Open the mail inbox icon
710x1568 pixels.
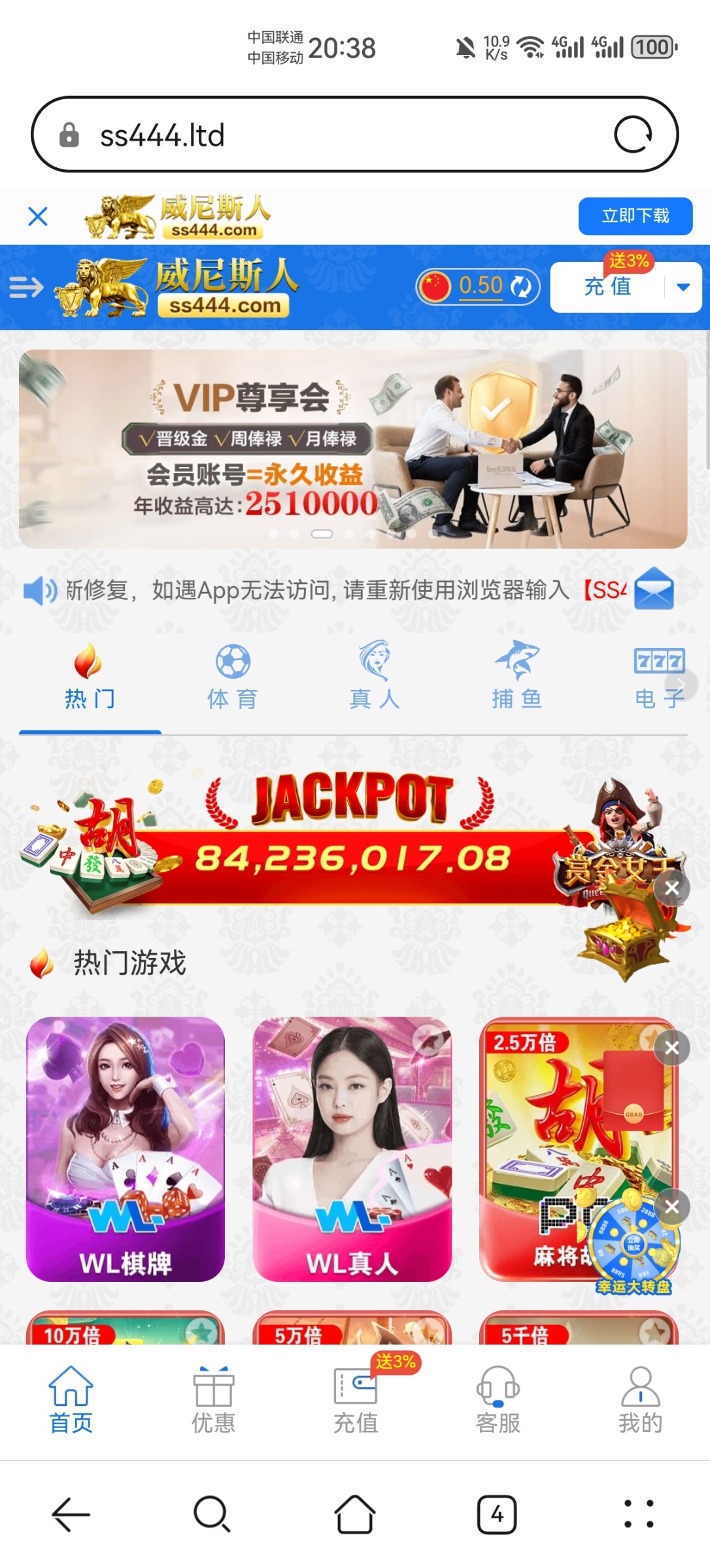[654, 589]
